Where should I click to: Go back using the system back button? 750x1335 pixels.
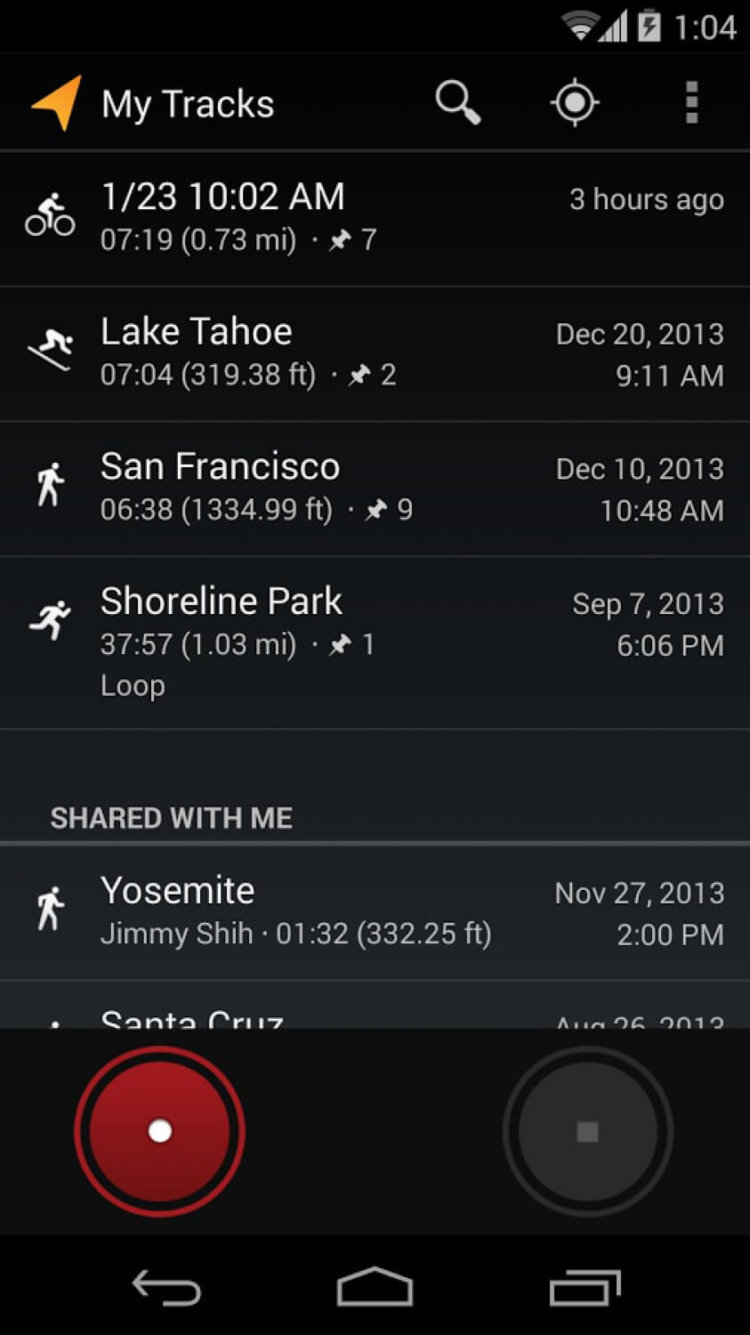(x=167, y=1288)
